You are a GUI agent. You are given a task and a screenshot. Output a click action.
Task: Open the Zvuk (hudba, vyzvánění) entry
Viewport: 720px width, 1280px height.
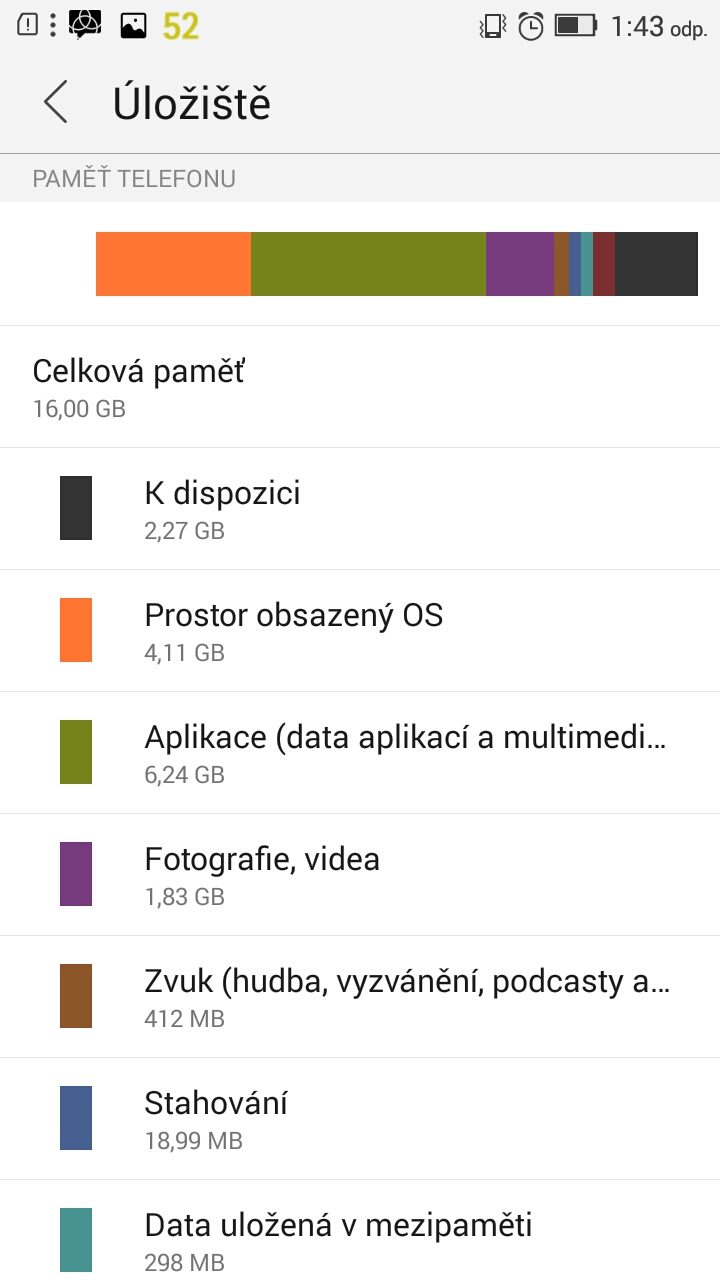[x=360, y=997]
